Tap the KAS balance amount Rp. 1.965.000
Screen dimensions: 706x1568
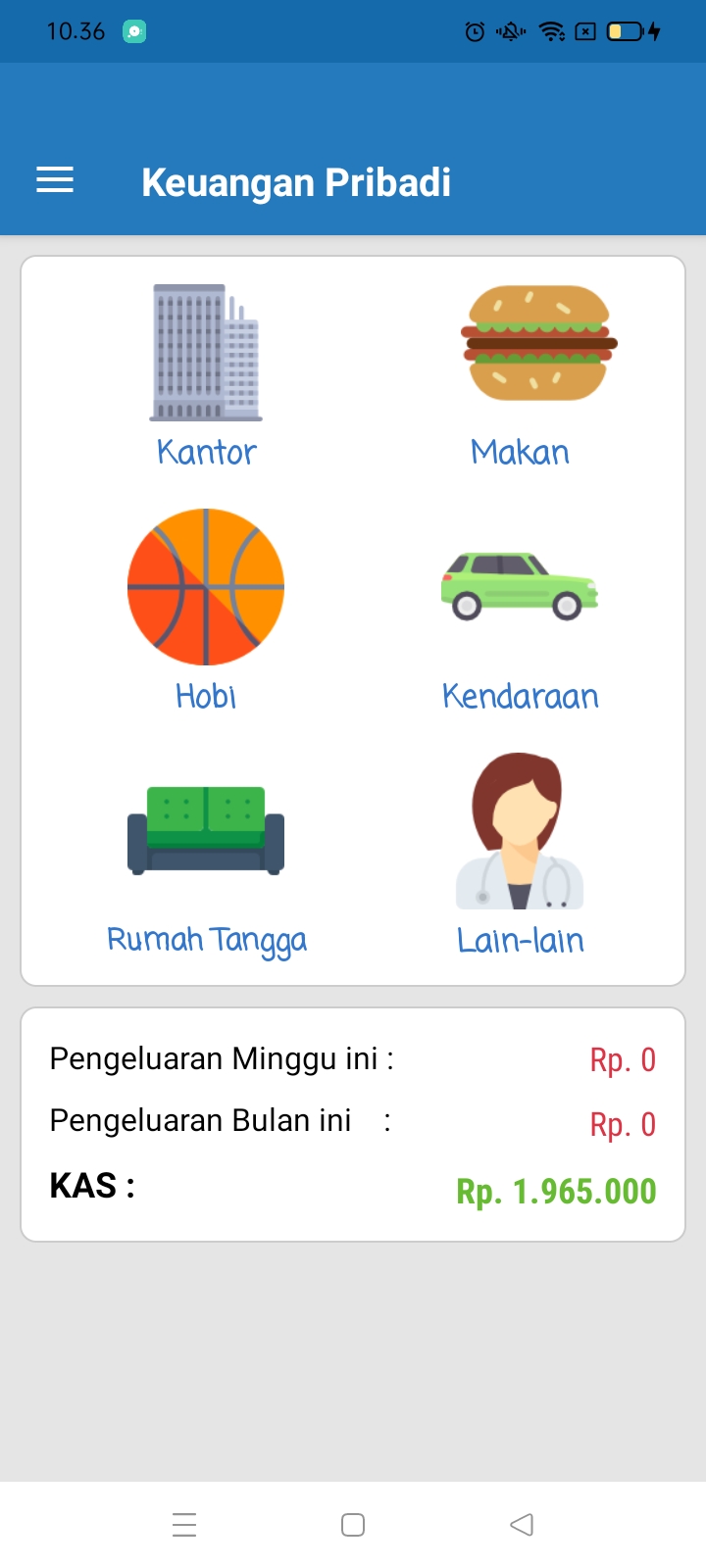tap(555, 1191)
